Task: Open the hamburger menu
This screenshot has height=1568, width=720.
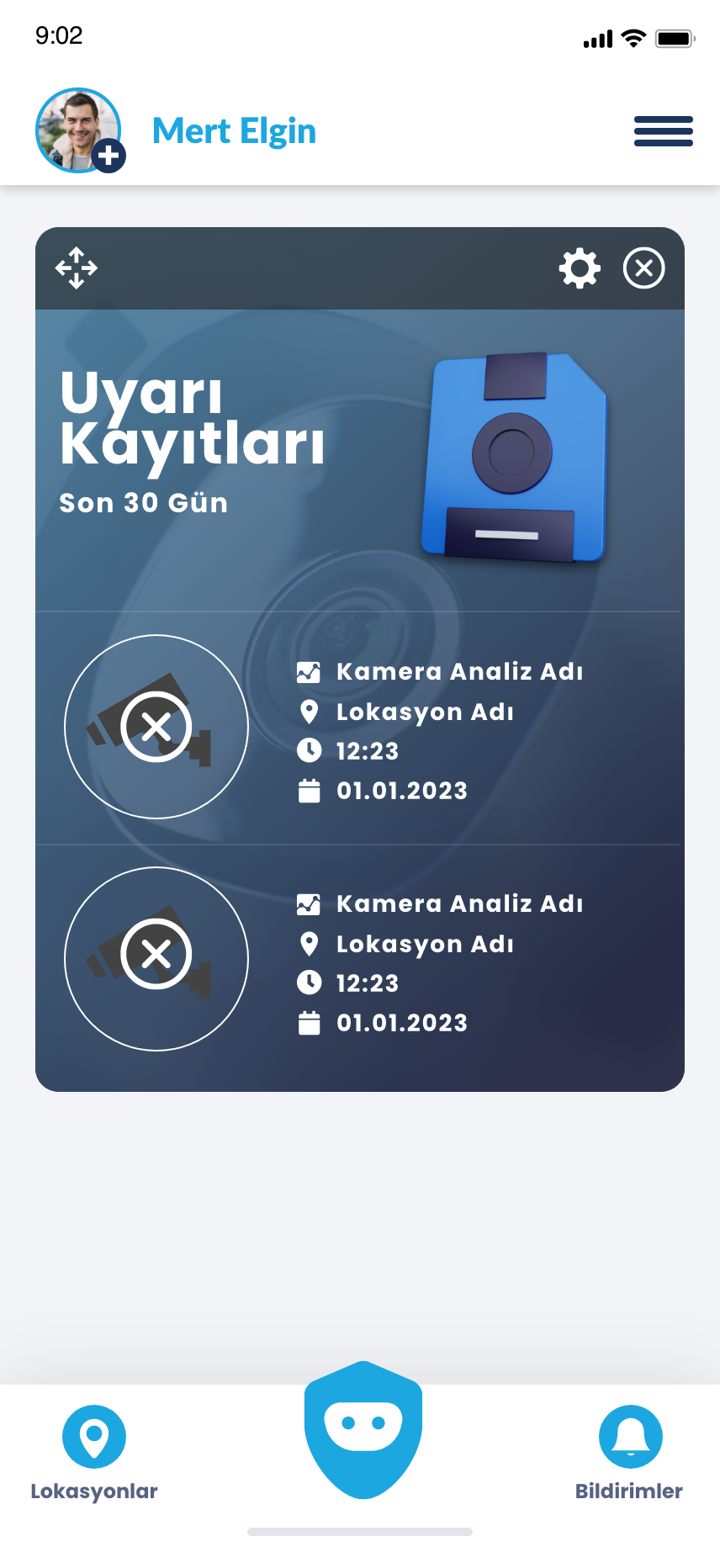Action: pyautogui.click(x=663, y=131)
